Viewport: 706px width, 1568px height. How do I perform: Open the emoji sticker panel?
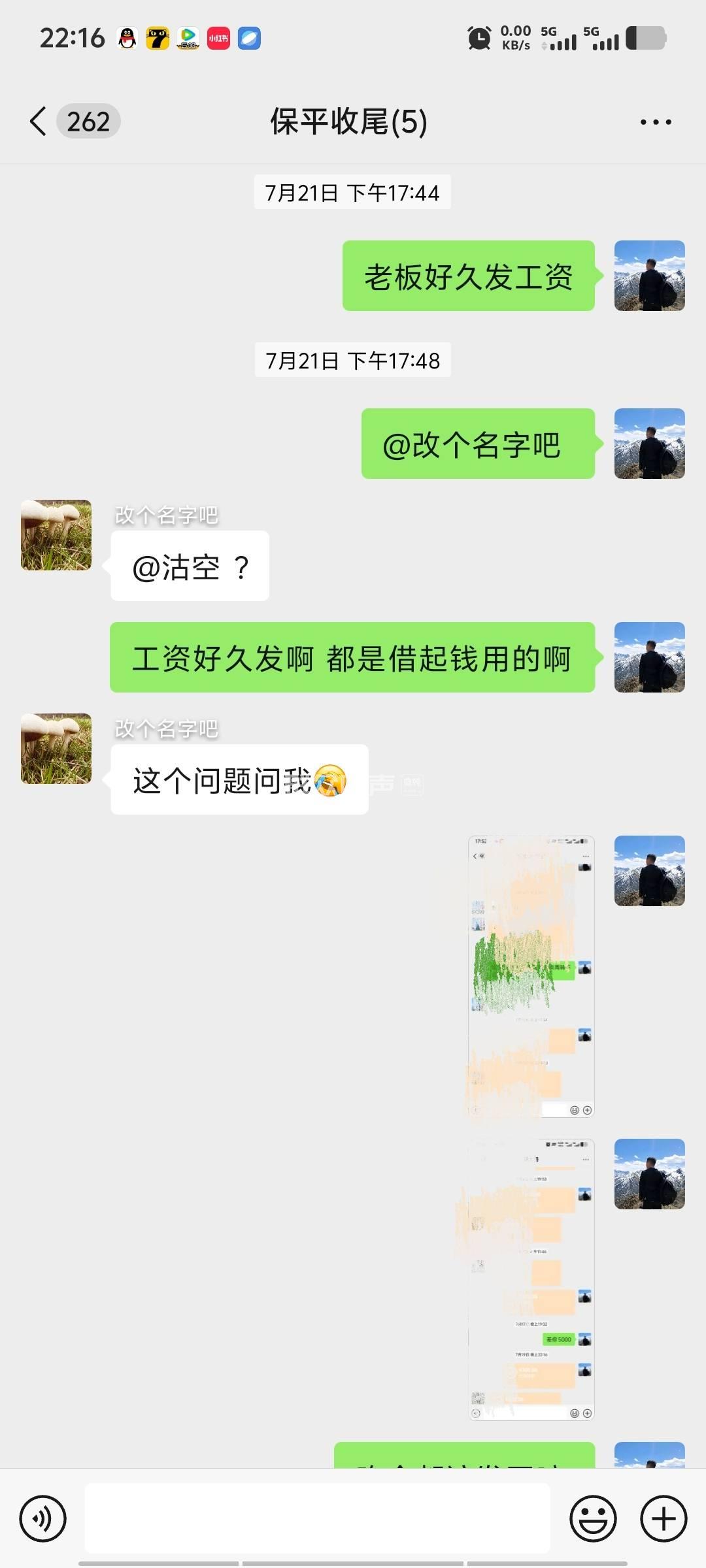pyautogui.click(x=593, y=1519)
